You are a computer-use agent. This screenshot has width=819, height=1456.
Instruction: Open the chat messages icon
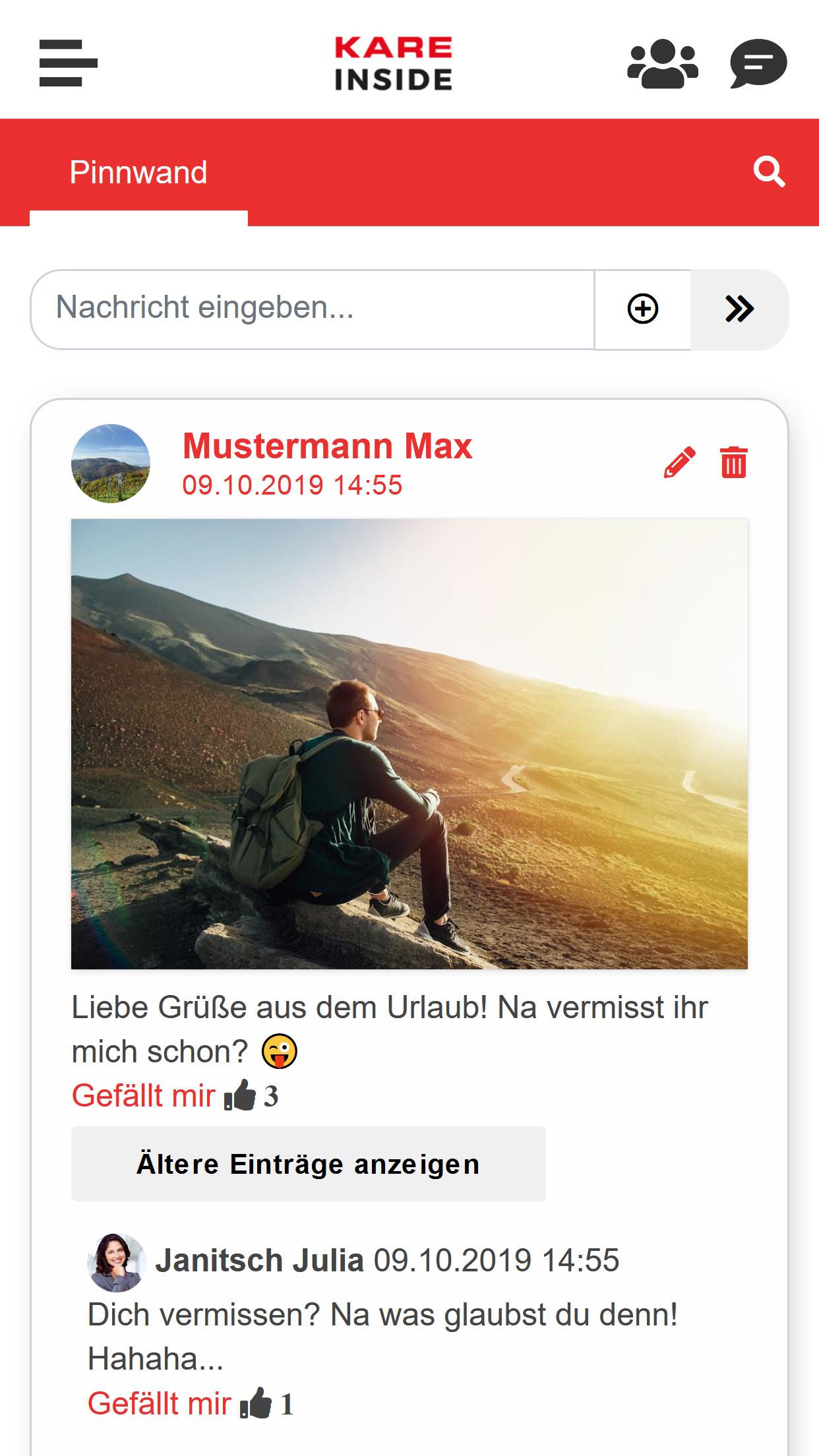[x=758, y=64]
